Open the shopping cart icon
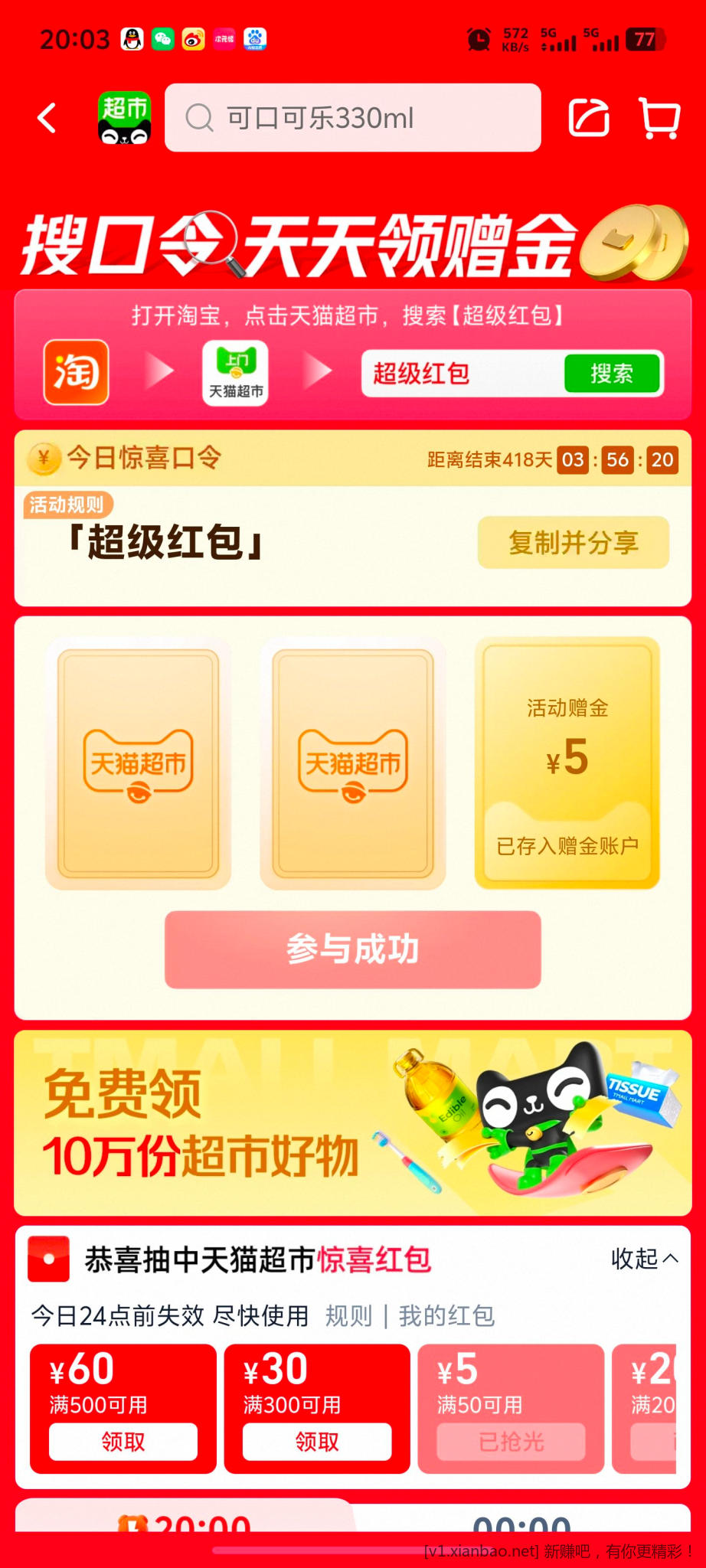Viewport: 706px width, 1568px height. [x=658, y=117]
